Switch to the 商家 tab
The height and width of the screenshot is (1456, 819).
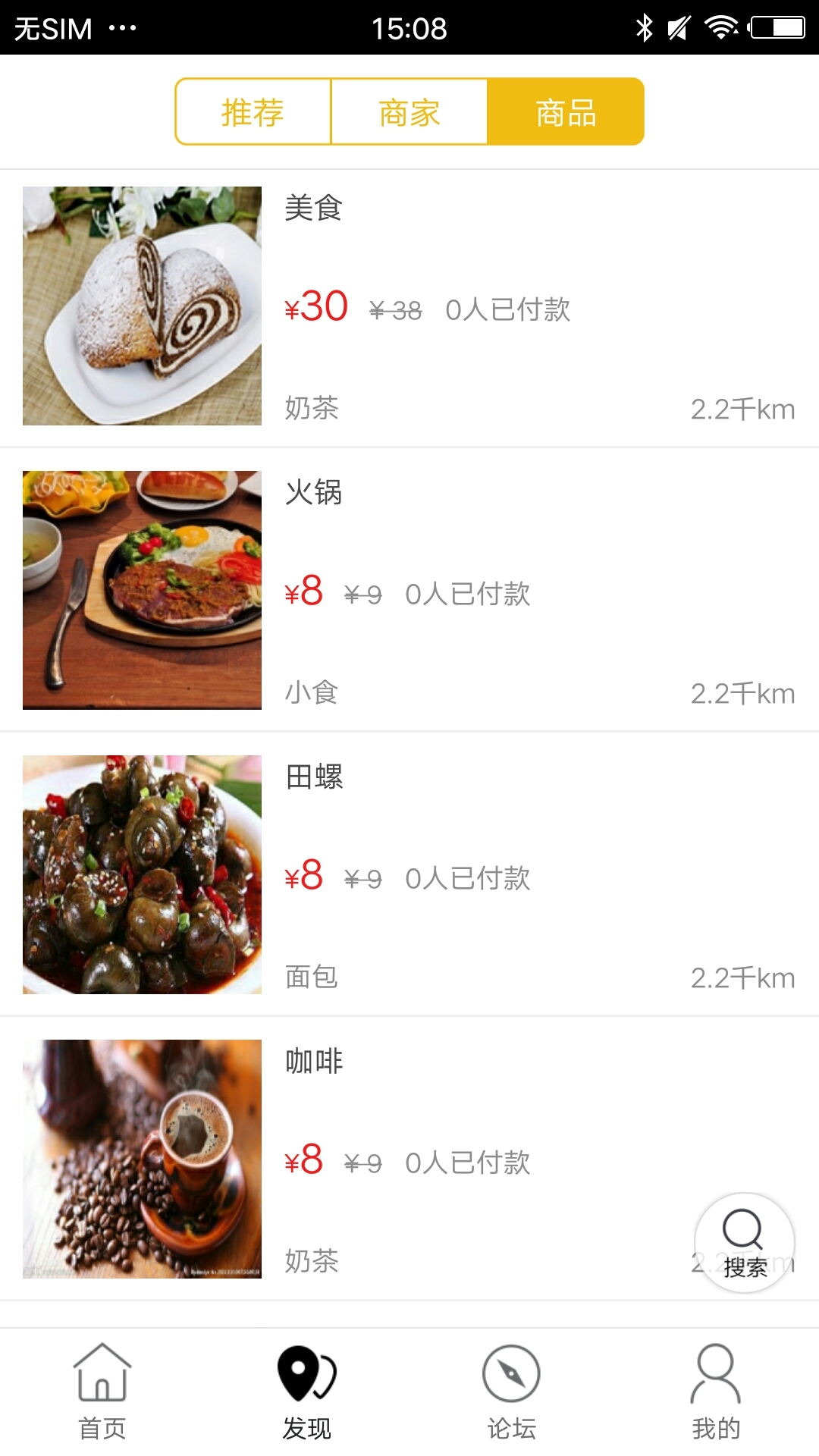[409, 111]
